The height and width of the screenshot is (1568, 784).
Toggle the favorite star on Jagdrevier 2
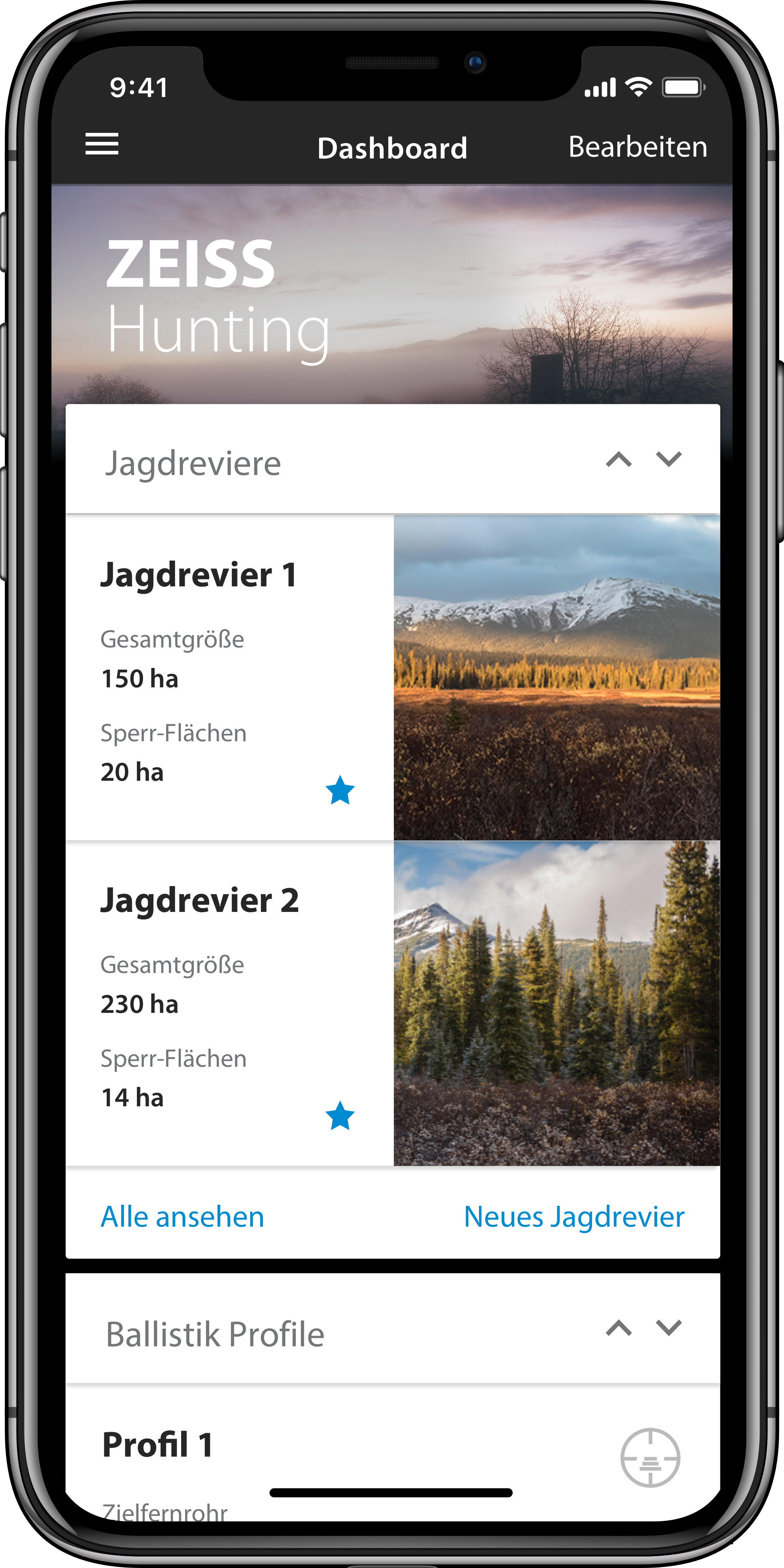340,1116
